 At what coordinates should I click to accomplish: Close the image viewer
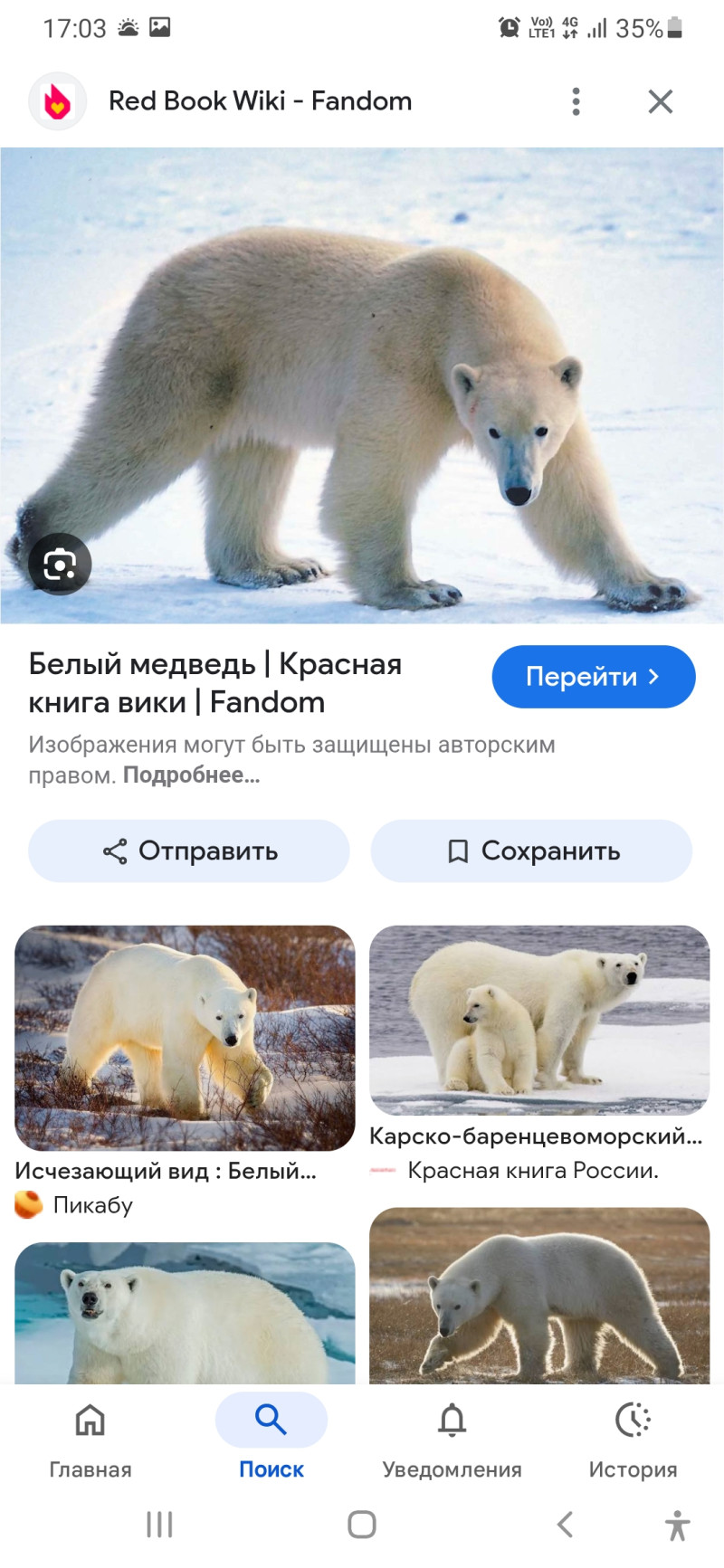coord(661,101)
